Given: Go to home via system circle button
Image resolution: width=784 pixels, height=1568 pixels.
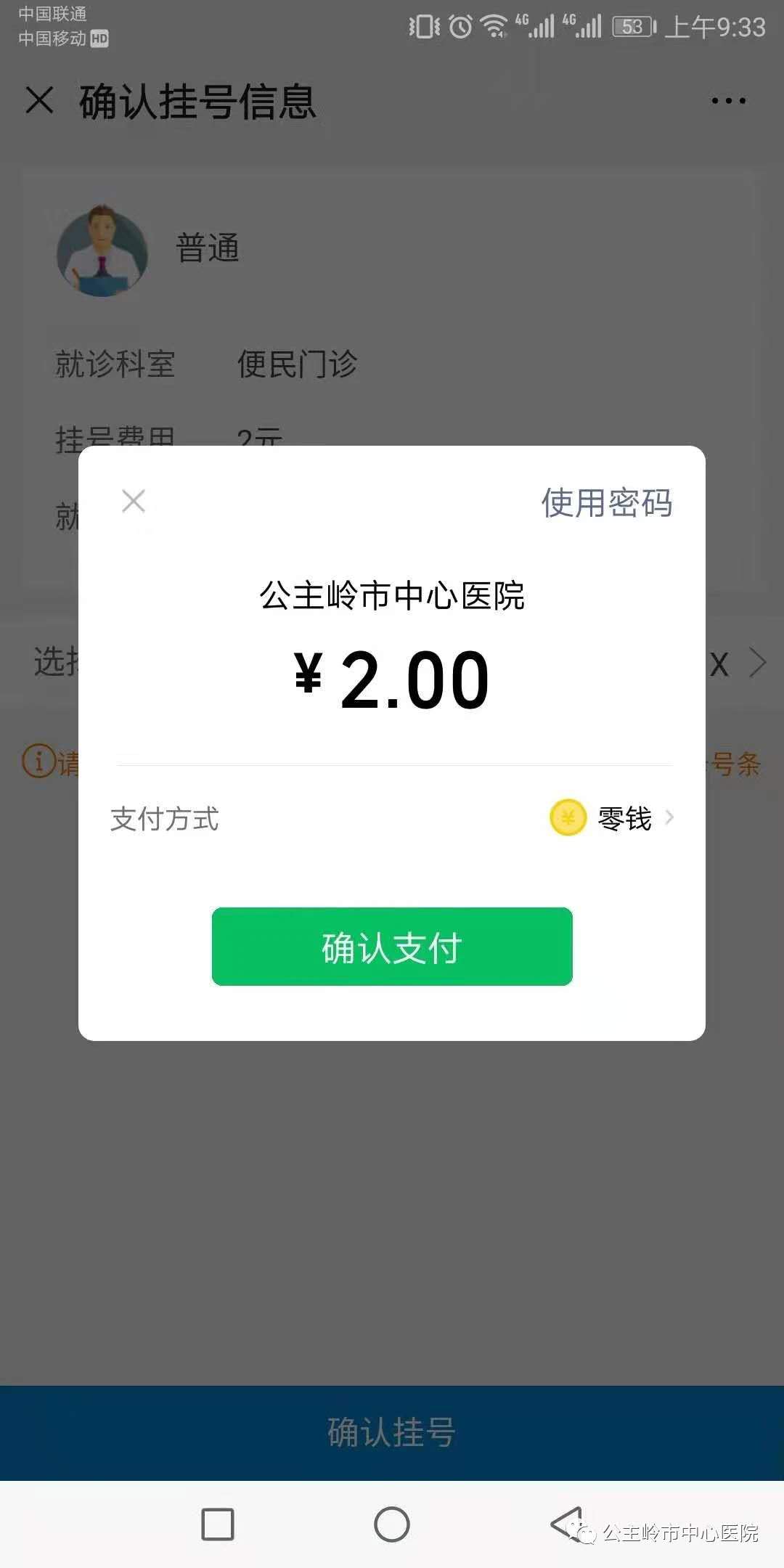Looking at the screenshot, I should pyautogui.click(x=392, y=1524).
